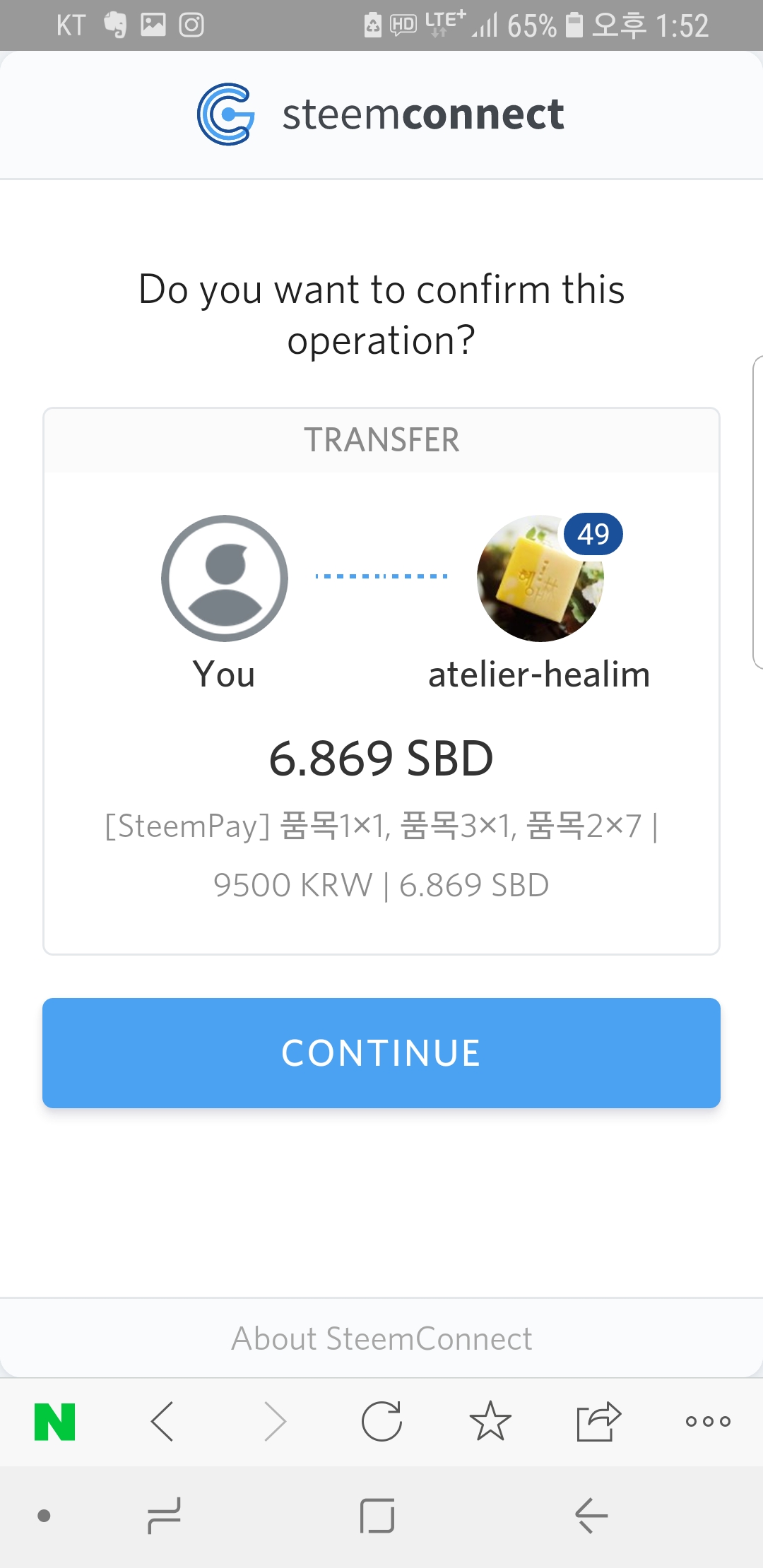Viewport: 763px width, 1568px height.
Task: Navigate back to the previous page
Action: (162, 1421)
